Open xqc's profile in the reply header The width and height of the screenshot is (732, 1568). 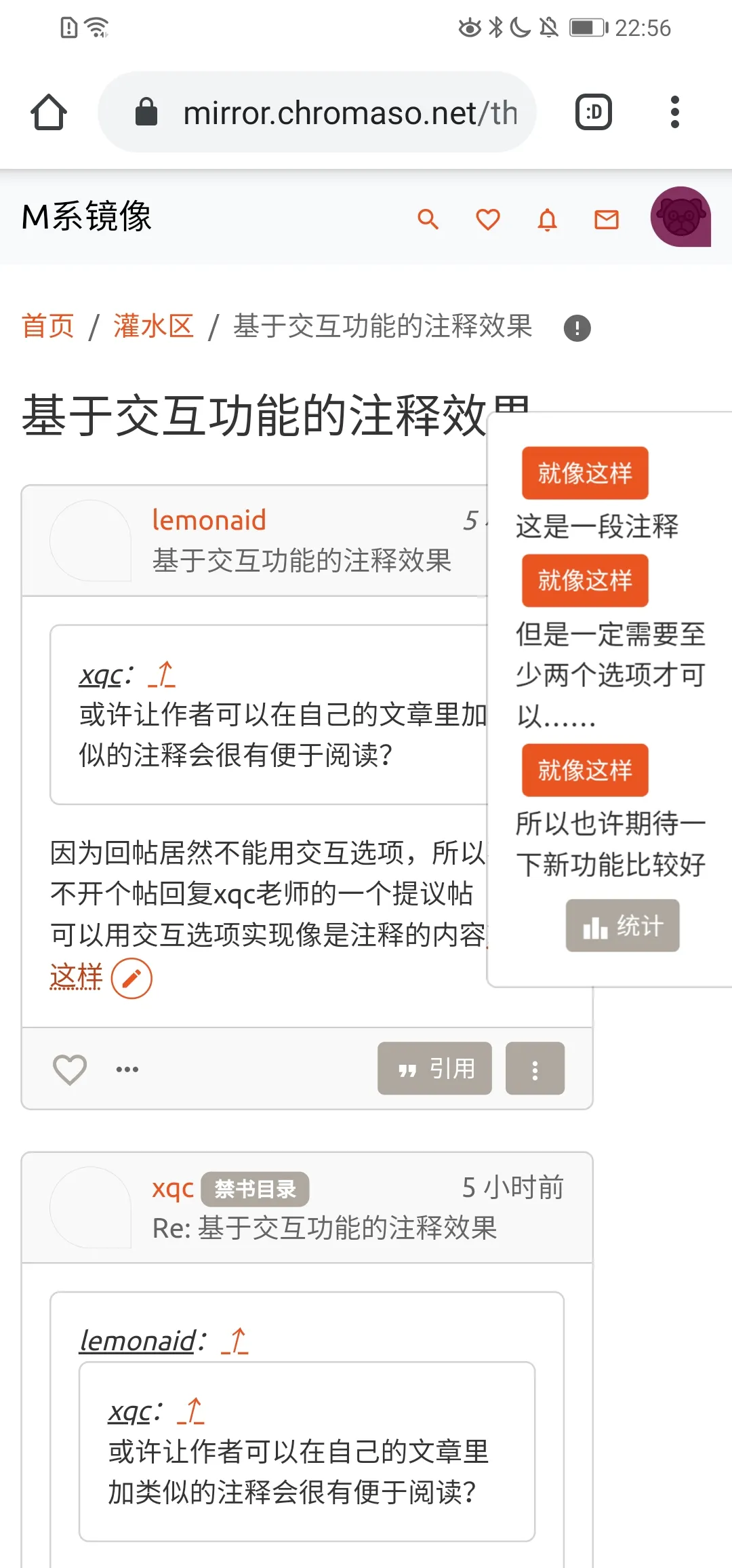pos(173,1188)
